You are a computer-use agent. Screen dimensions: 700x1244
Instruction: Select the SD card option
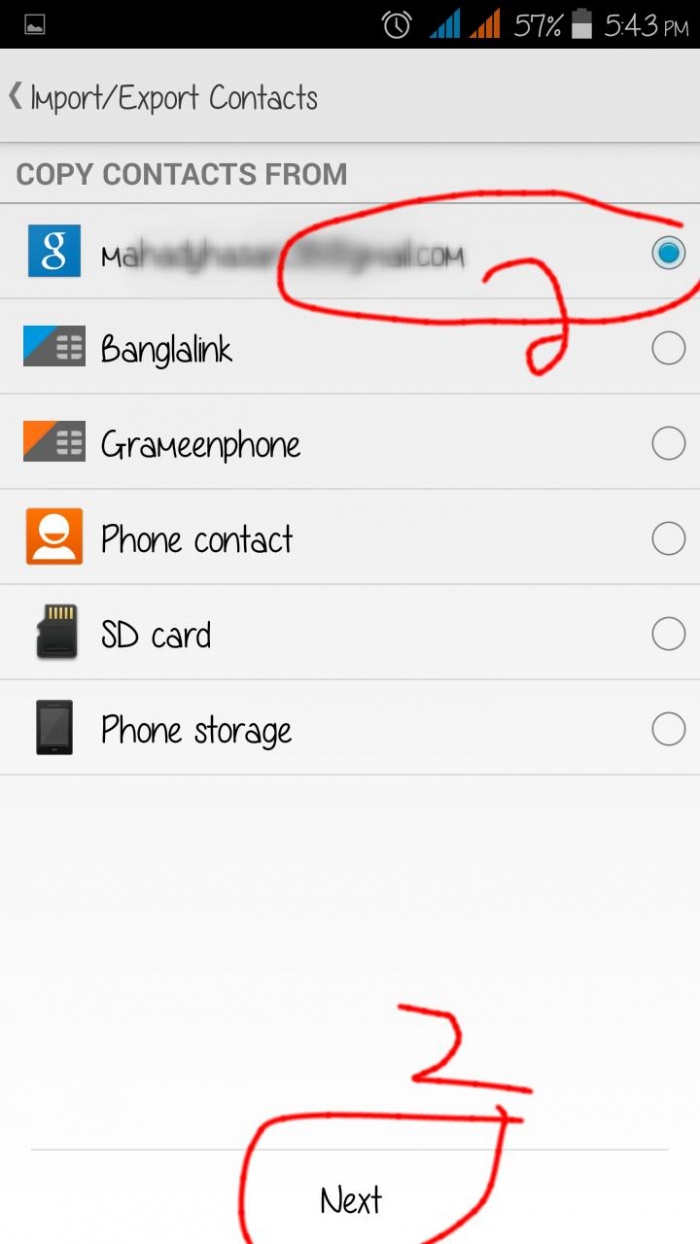[x=668, y=634]
